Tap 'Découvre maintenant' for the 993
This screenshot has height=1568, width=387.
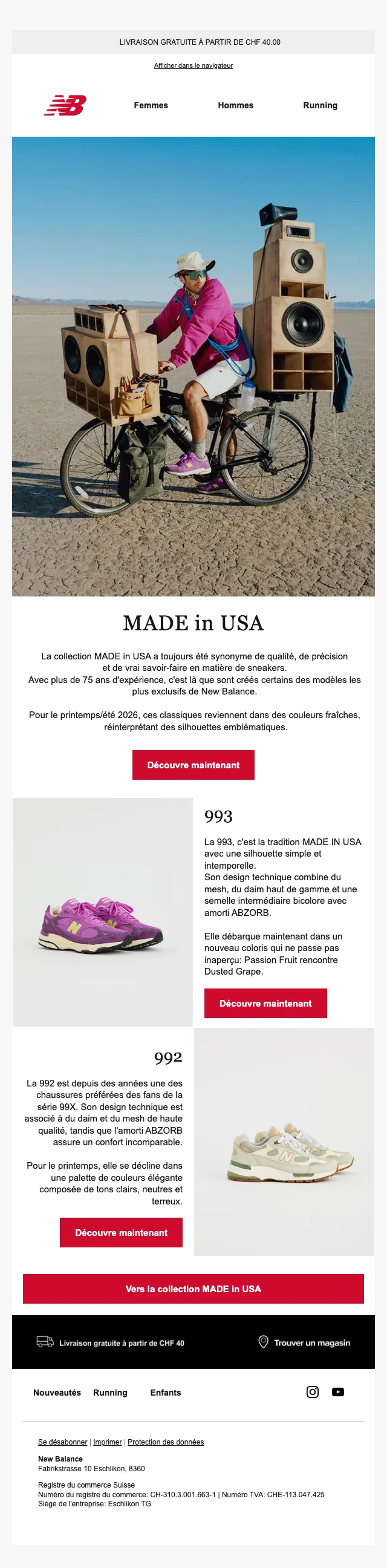pos(265,1003)
